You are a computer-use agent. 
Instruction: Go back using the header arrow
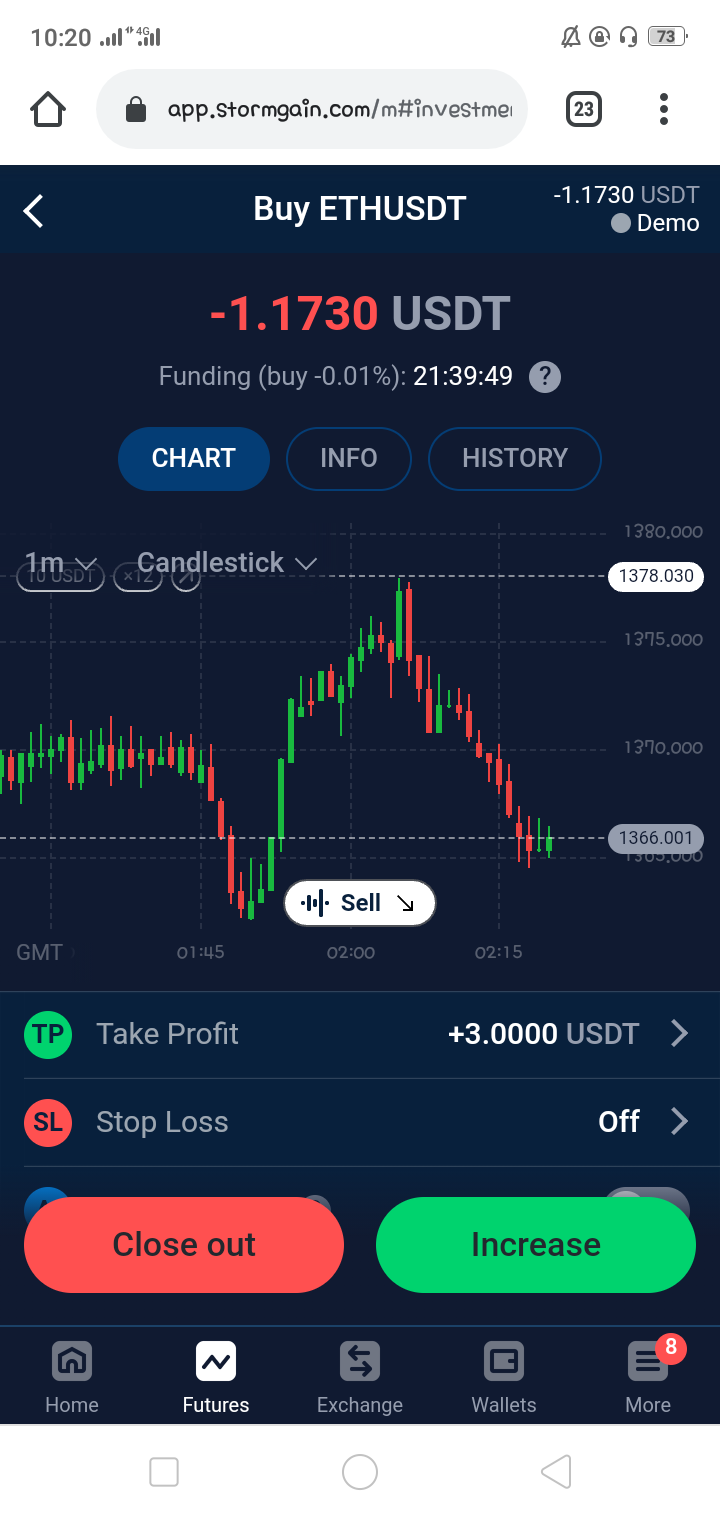point(34,211)
